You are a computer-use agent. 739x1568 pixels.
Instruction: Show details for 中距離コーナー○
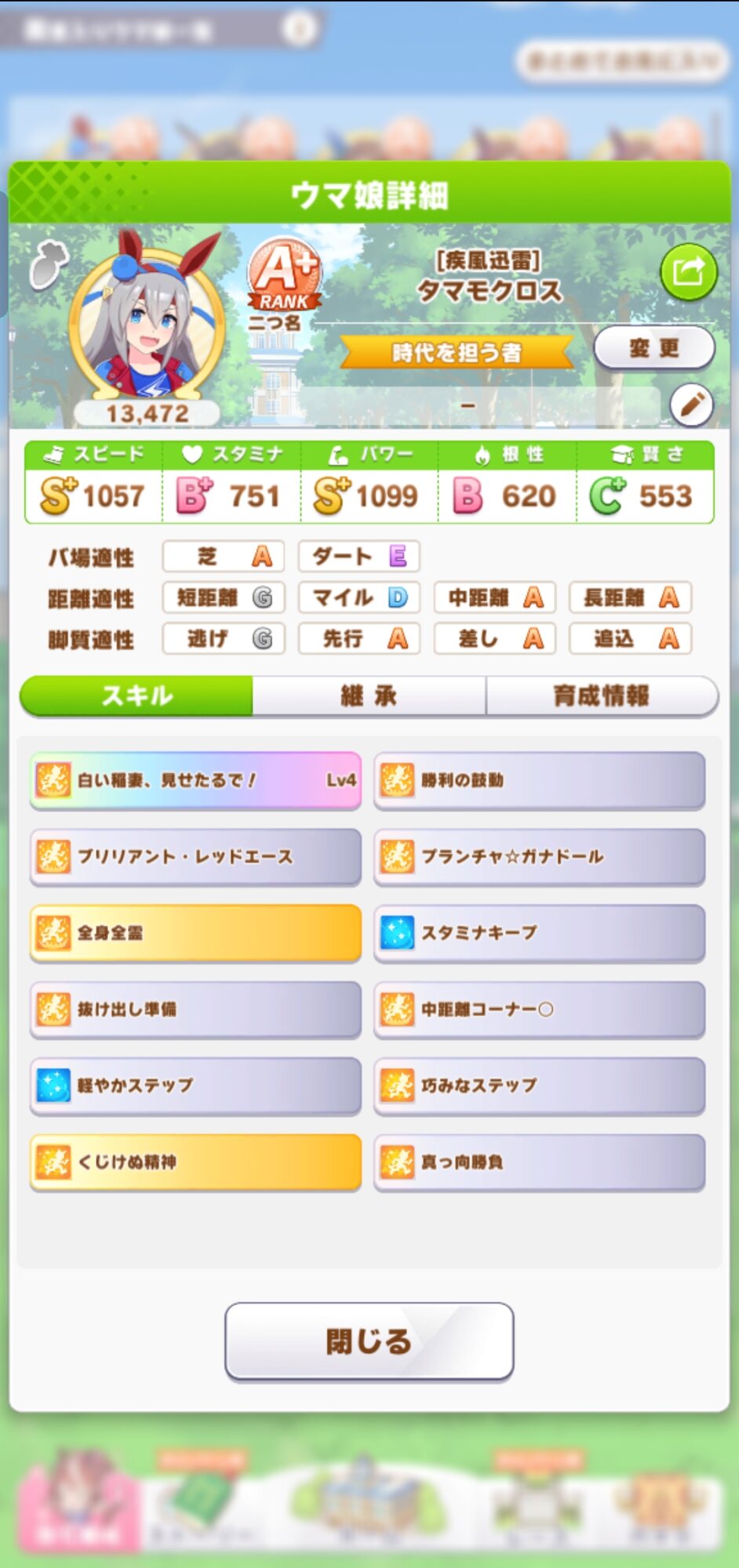[x=539, y=1009]
